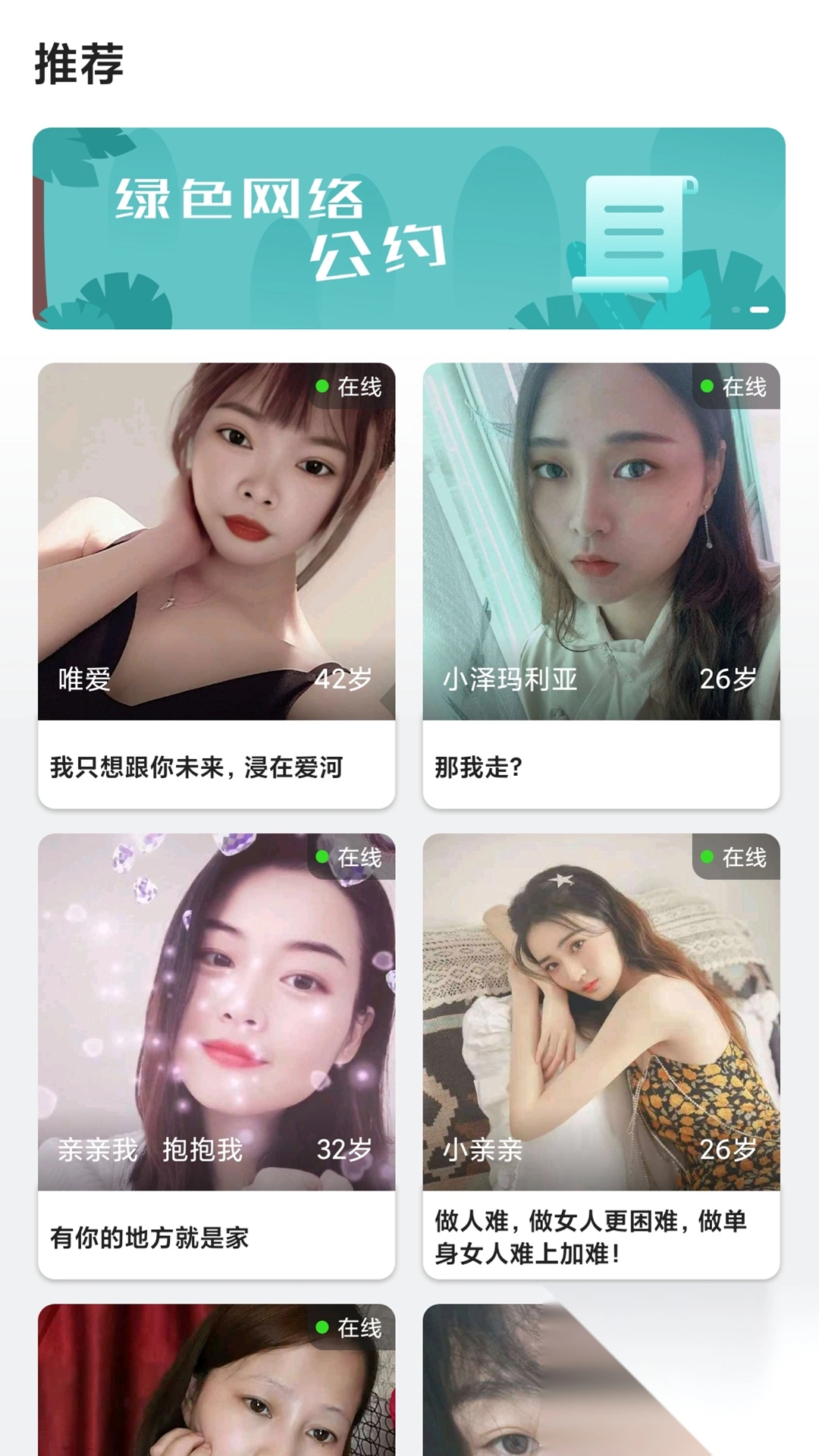Screen dimensions: 819x1456
Task: Open the 亲亲我 抱抱我 profile card
Action: click(216, 1054)
